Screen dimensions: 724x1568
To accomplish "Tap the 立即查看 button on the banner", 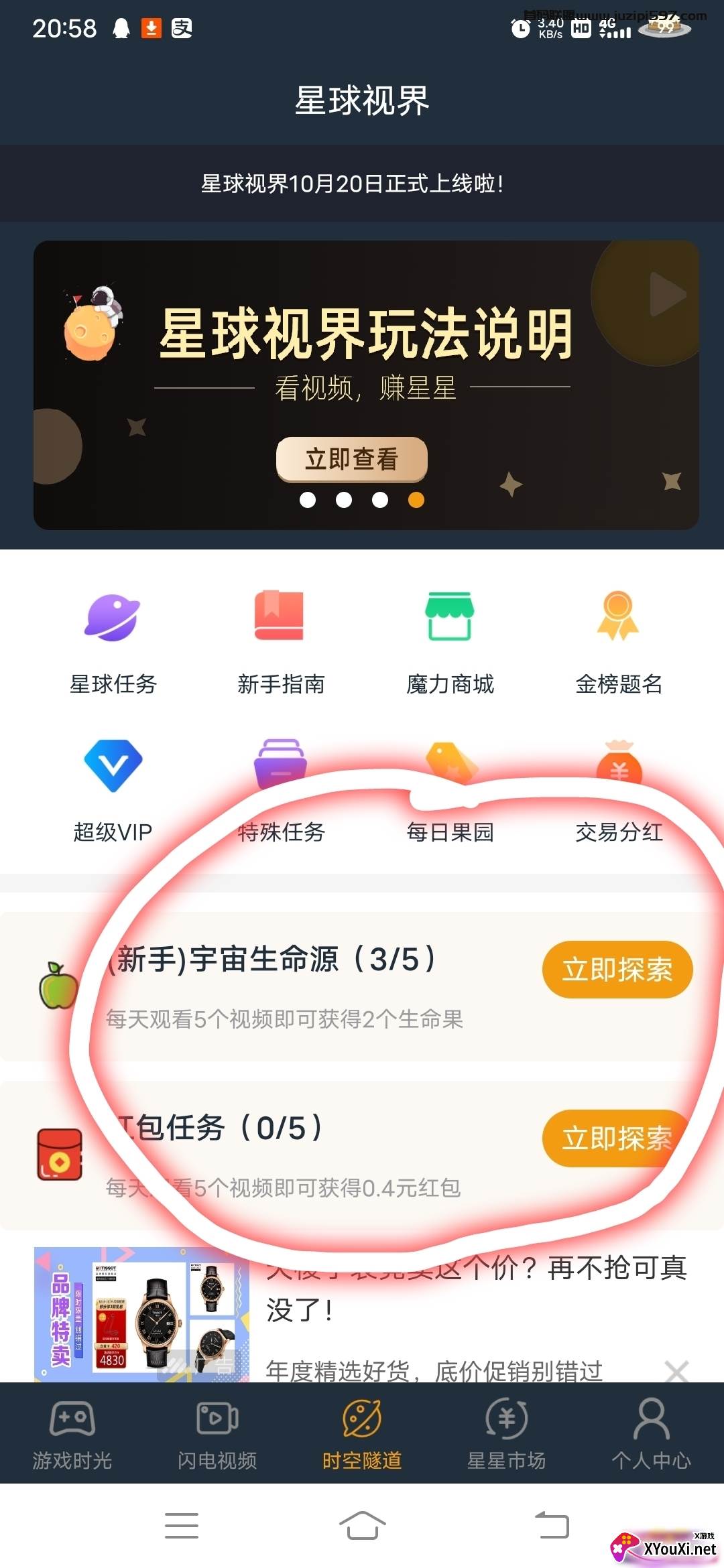I will pyautogui.click(x=351, y=459).
